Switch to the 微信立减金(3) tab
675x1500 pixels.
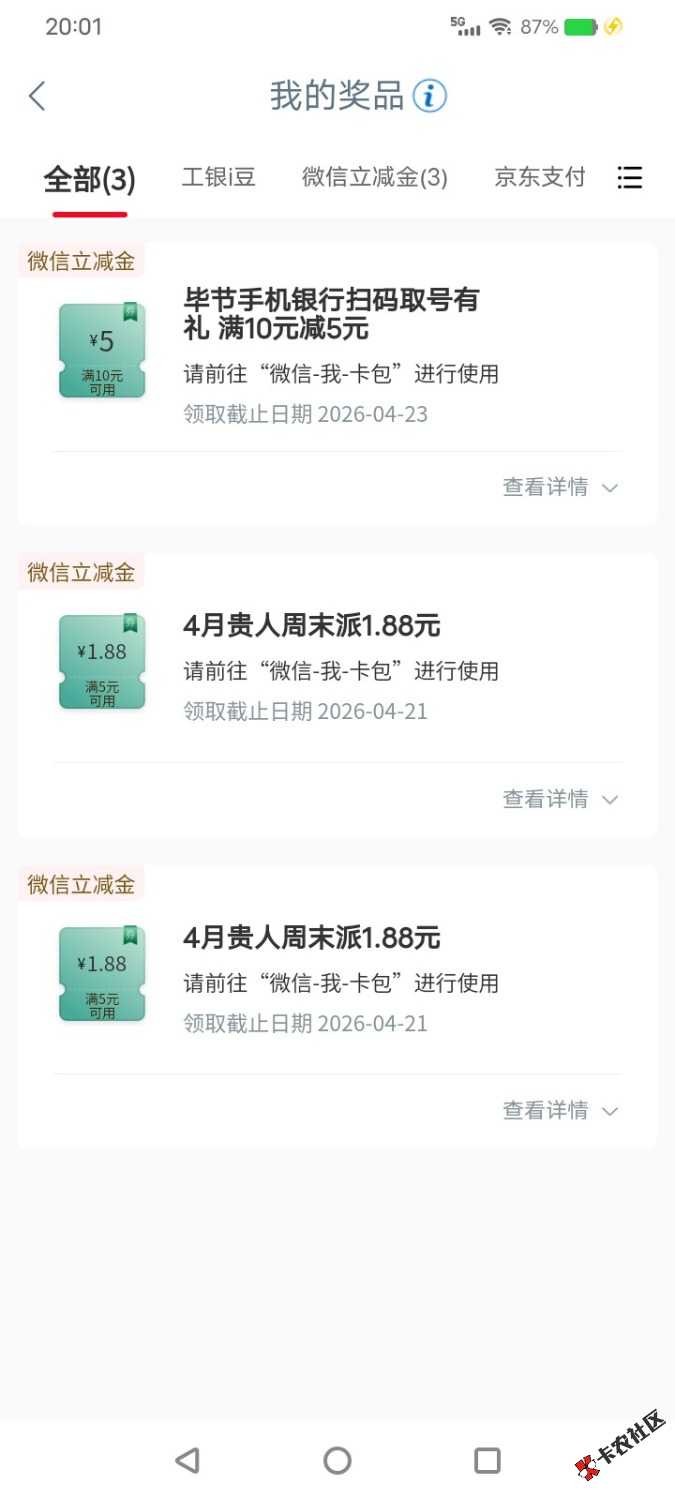[x=375, y=178]
